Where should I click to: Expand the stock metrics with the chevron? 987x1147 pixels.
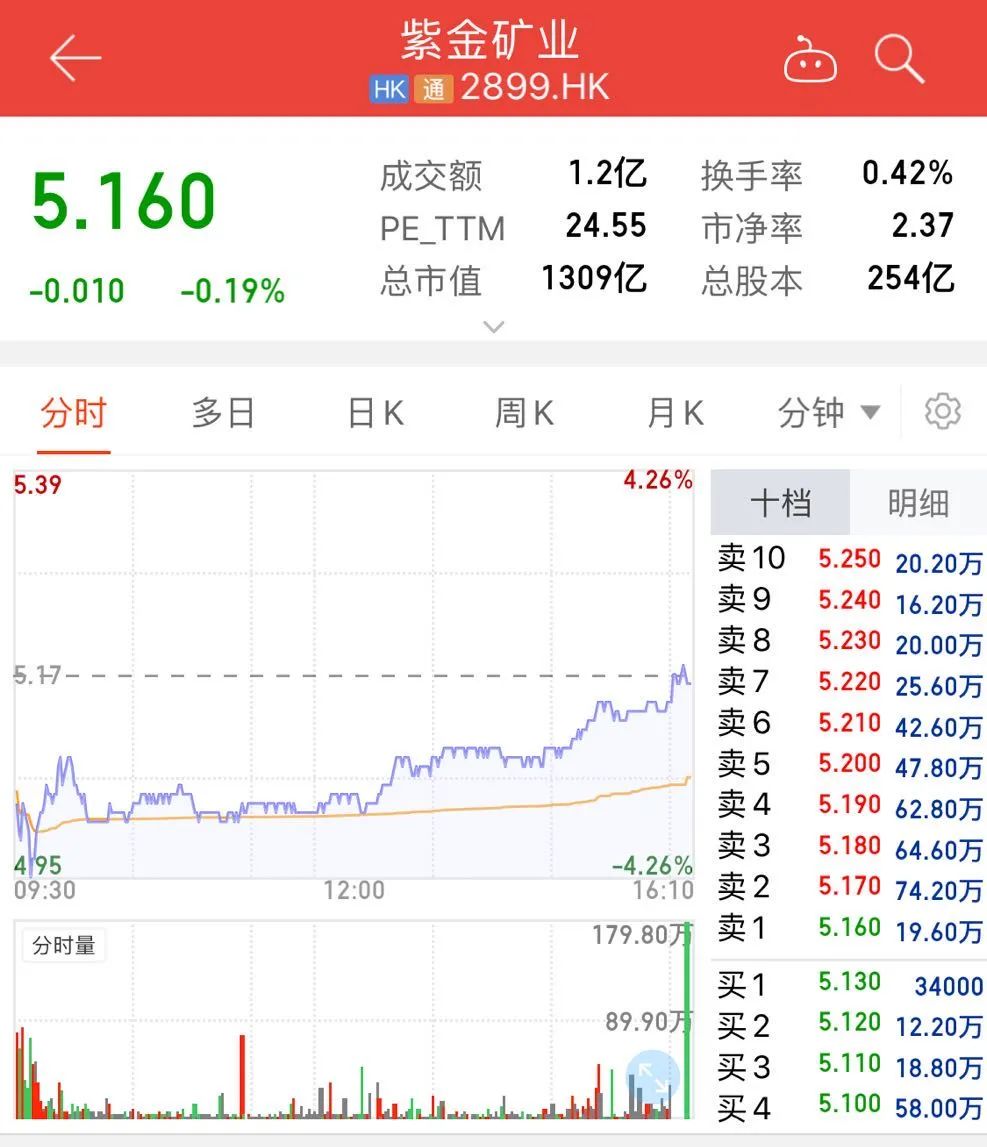click(494, 327)
